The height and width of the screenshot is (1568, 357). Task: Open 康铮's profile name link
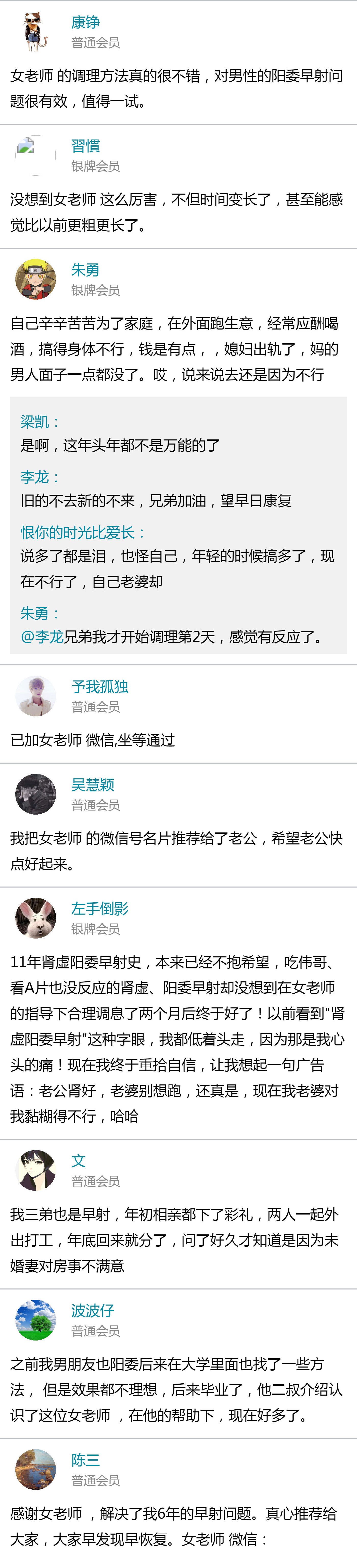click(85, 22)
